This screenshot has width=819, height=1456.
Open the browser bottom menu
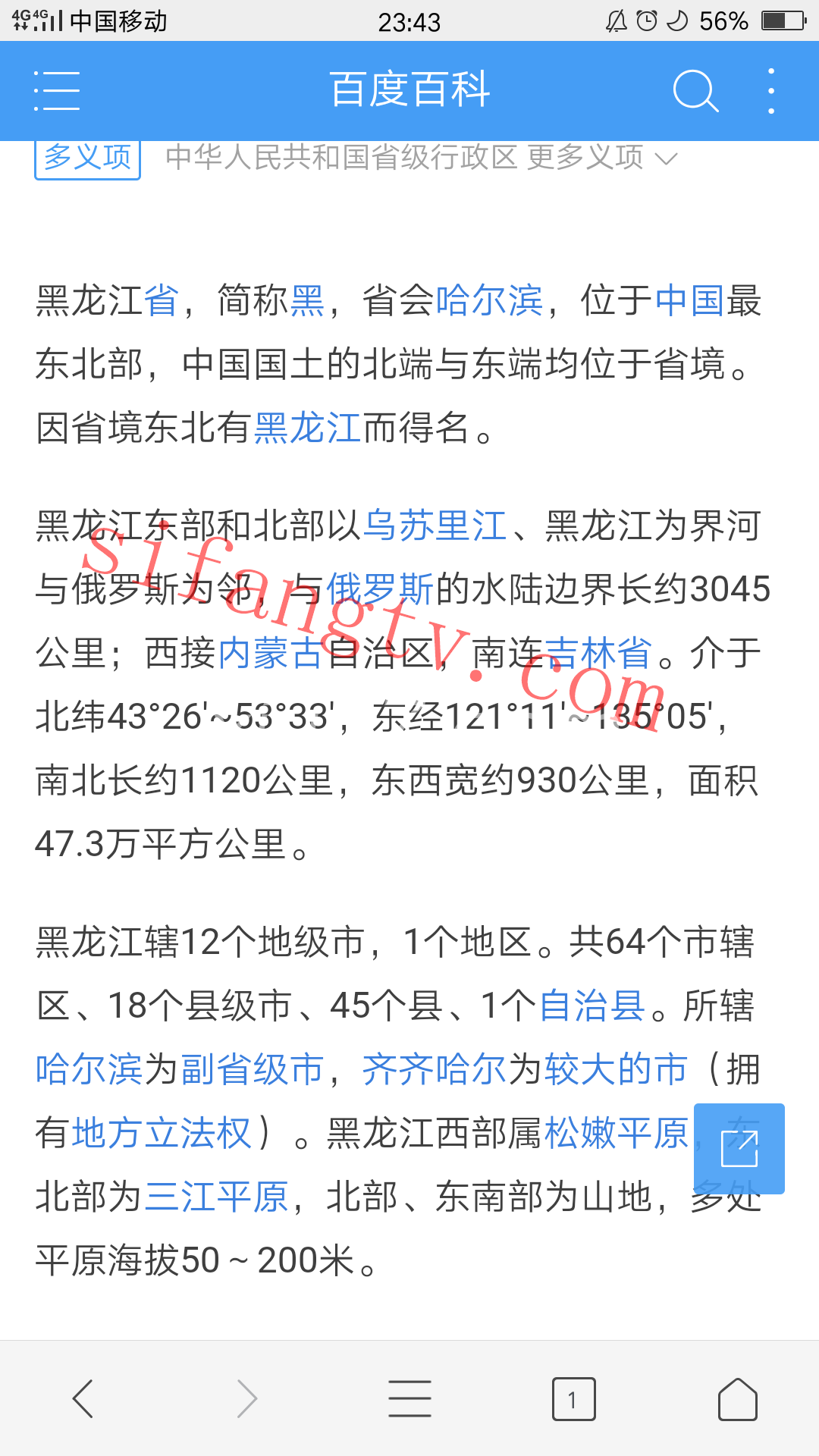pyautogui.click(x=410, y=1398)
